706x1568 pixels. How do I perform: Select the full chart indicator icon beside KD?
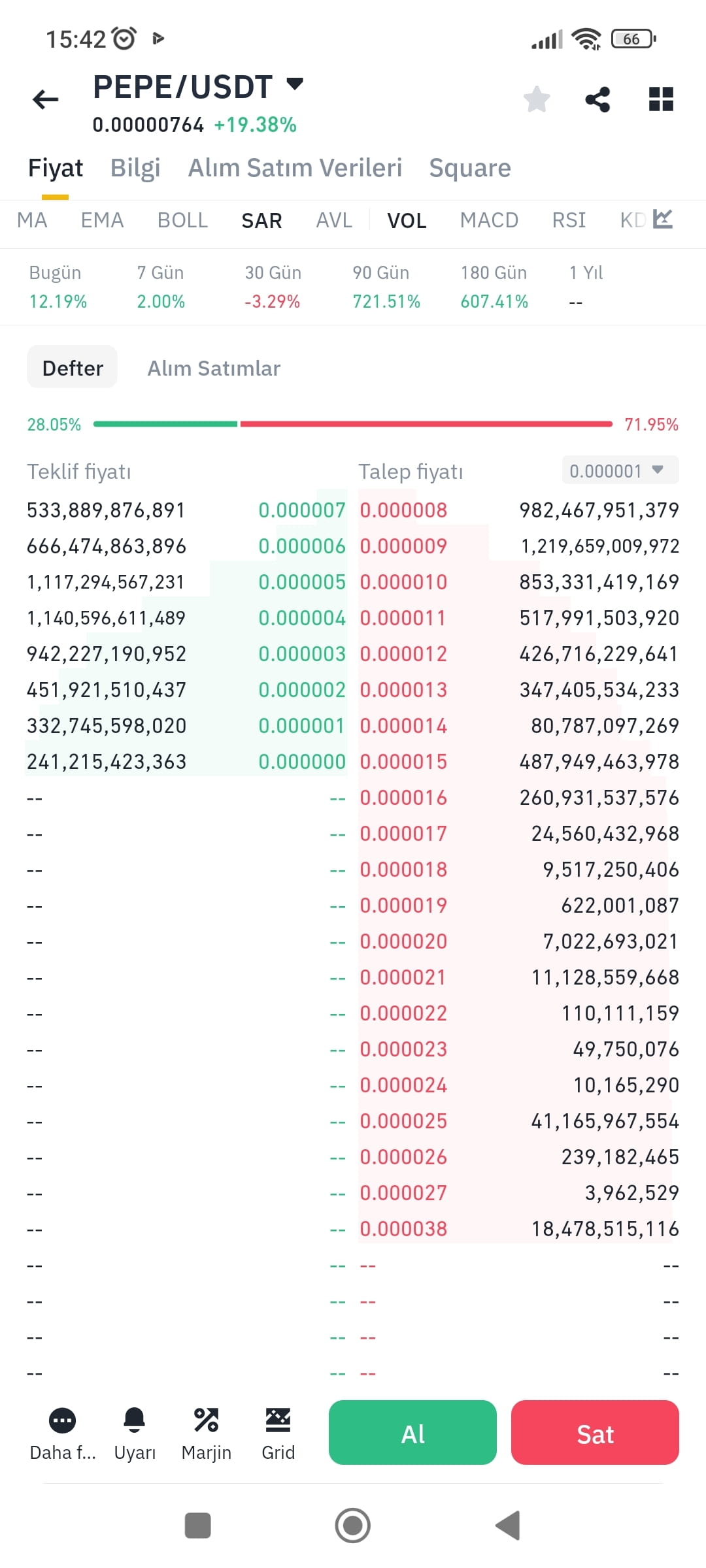pos(664,220)
